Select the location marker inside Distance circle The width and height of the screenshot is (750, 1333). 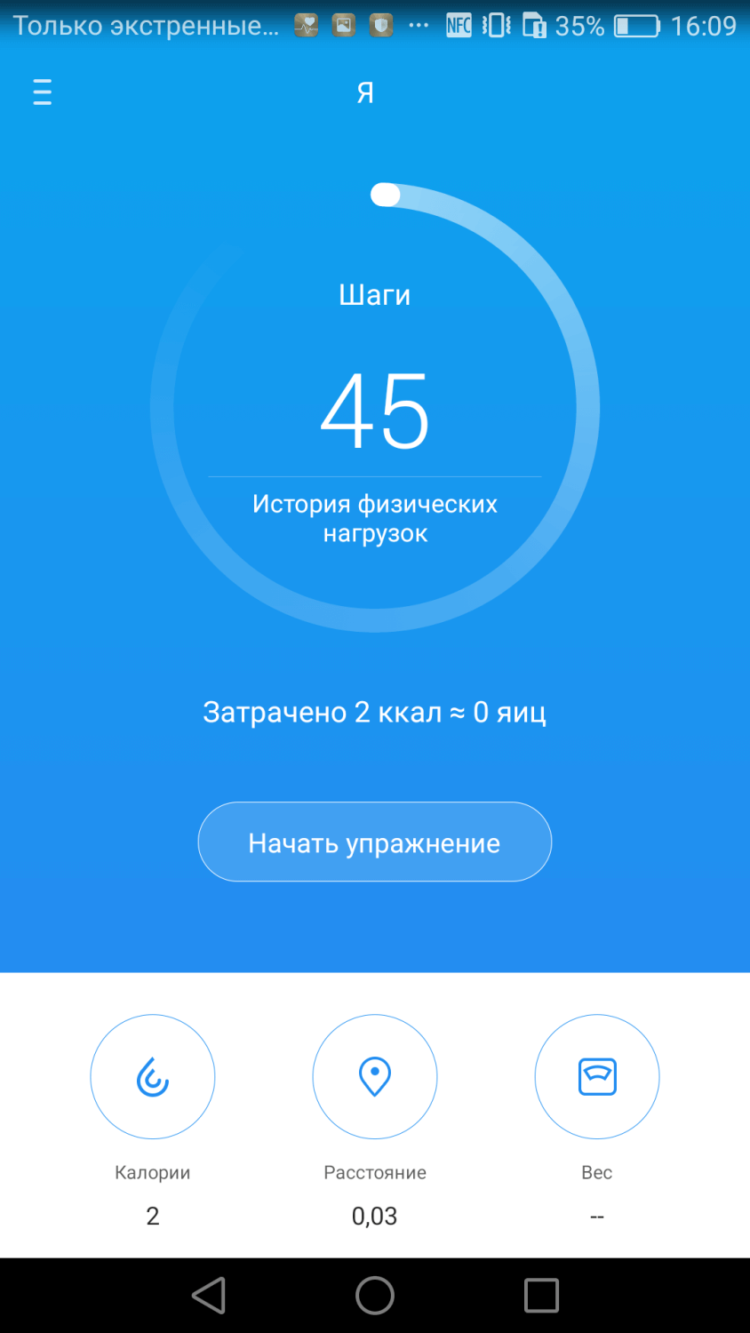[375, 1077]
